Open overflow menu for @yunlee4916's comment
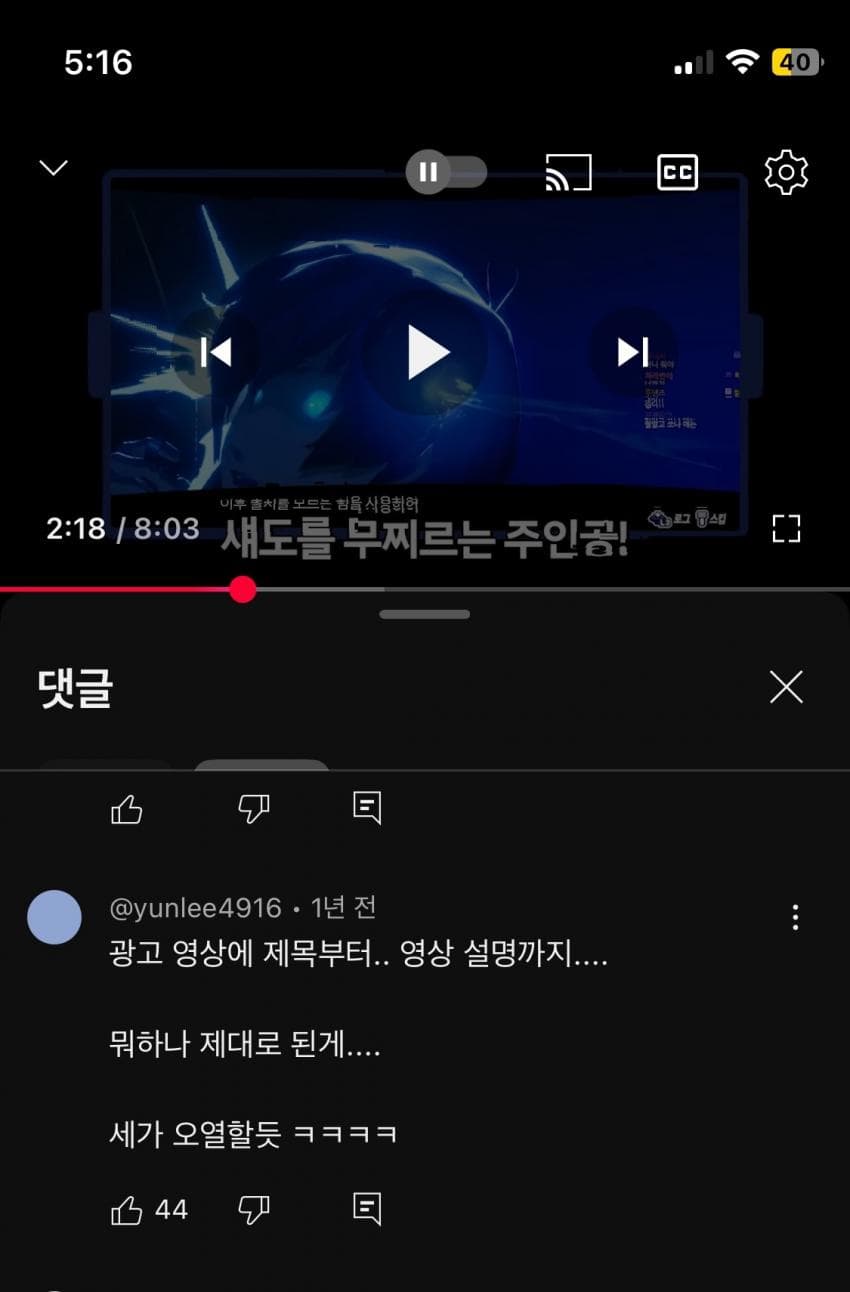The width and height of the screenshot is (850, 1292). [x=795, y=917]
